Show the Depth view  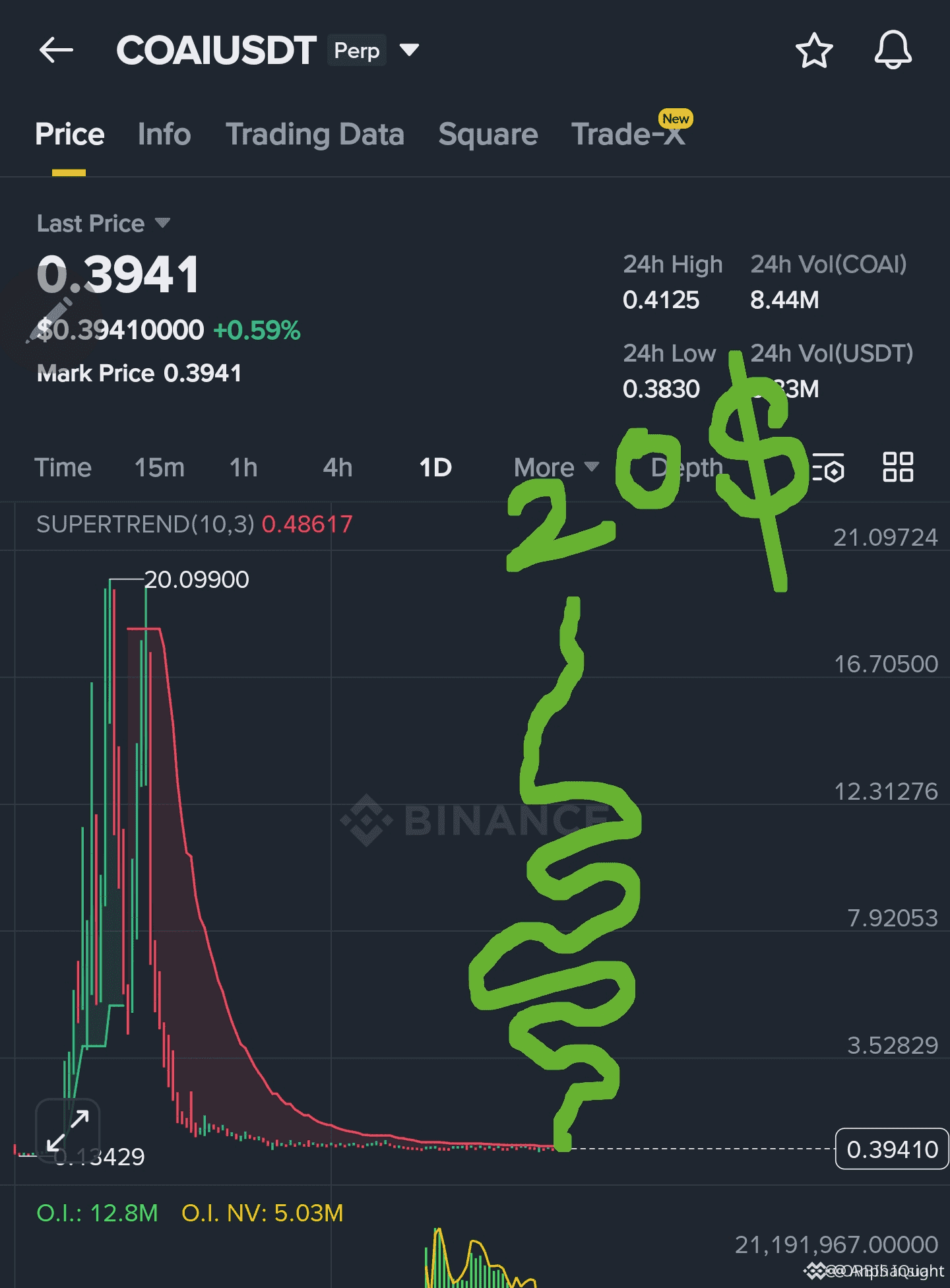pyautogui.click(x=685, y=467)
